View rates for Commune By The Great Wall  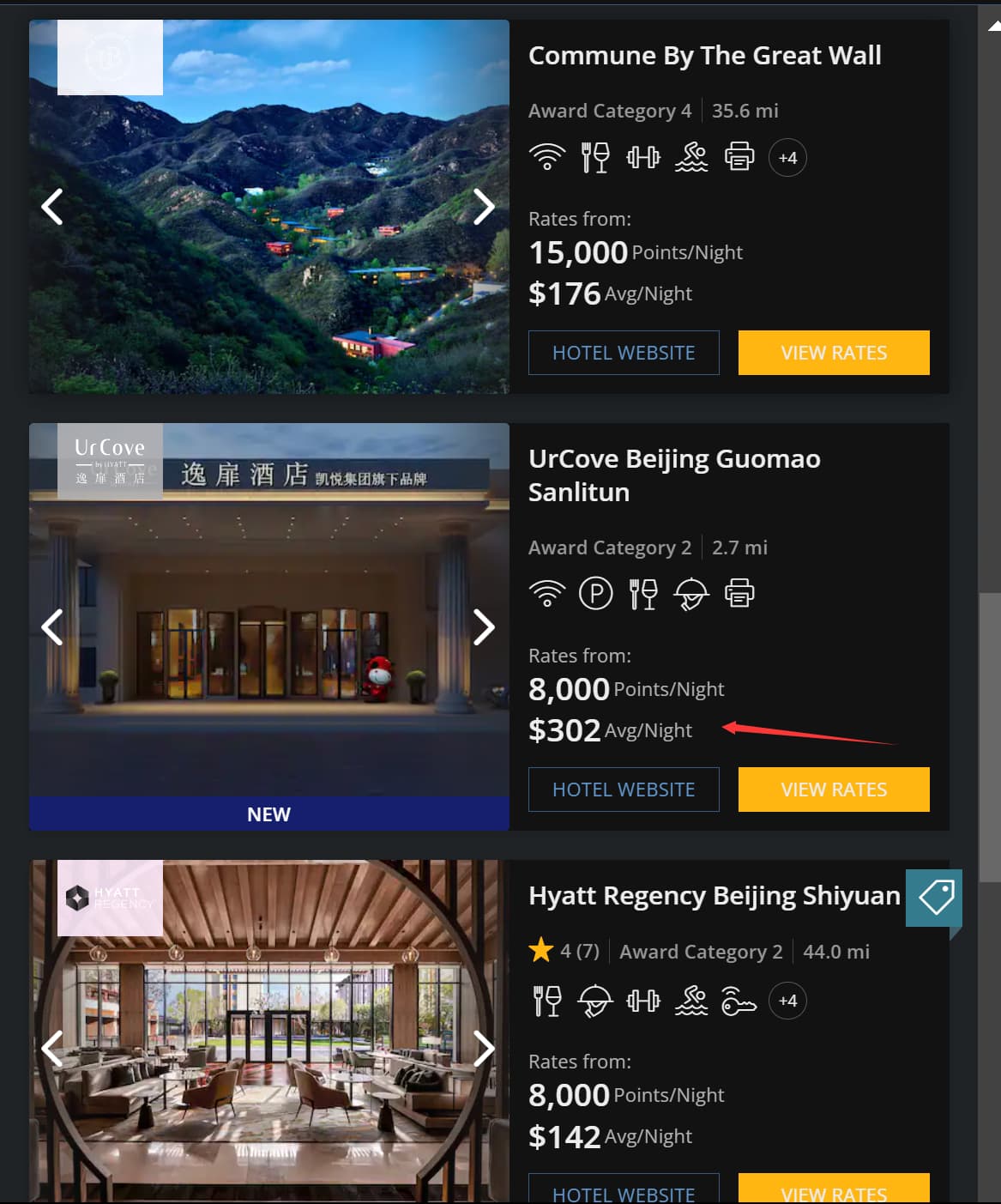click(834, 353)
